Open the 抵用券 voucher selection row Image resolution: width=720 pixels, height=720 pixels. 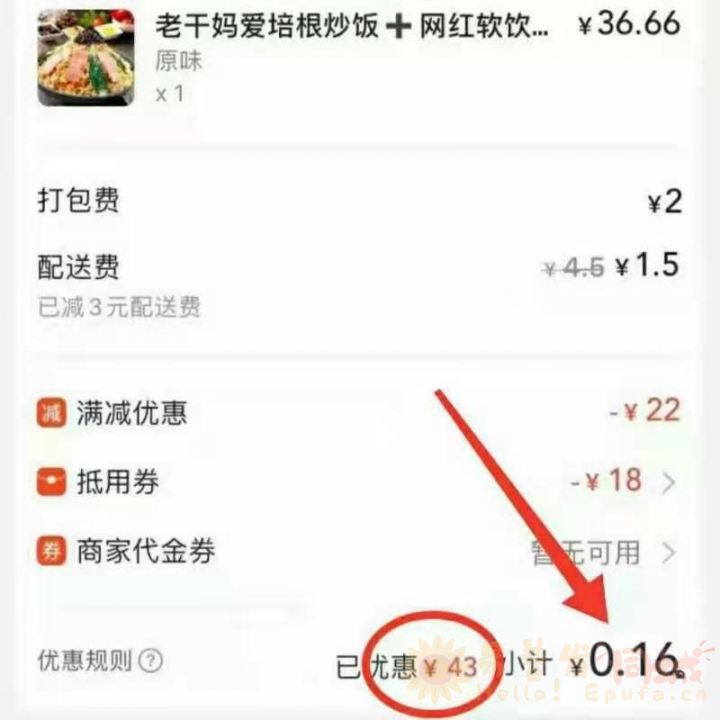click(360, 482)
